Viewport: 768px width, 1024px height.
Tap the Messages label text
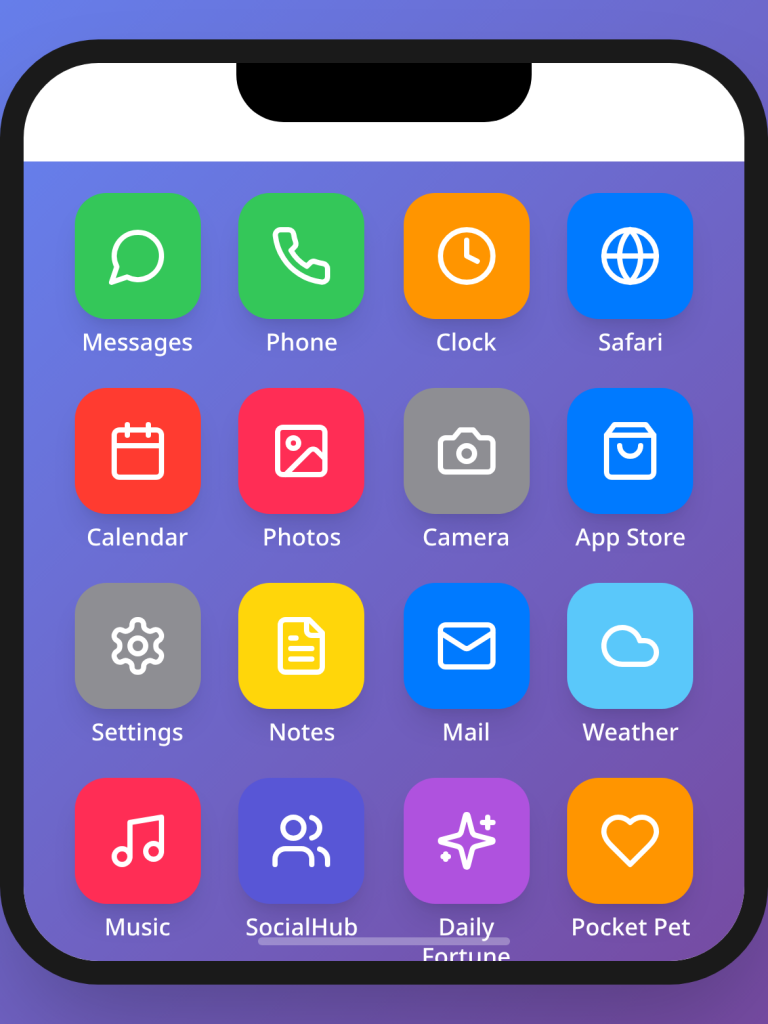(138, 342)
